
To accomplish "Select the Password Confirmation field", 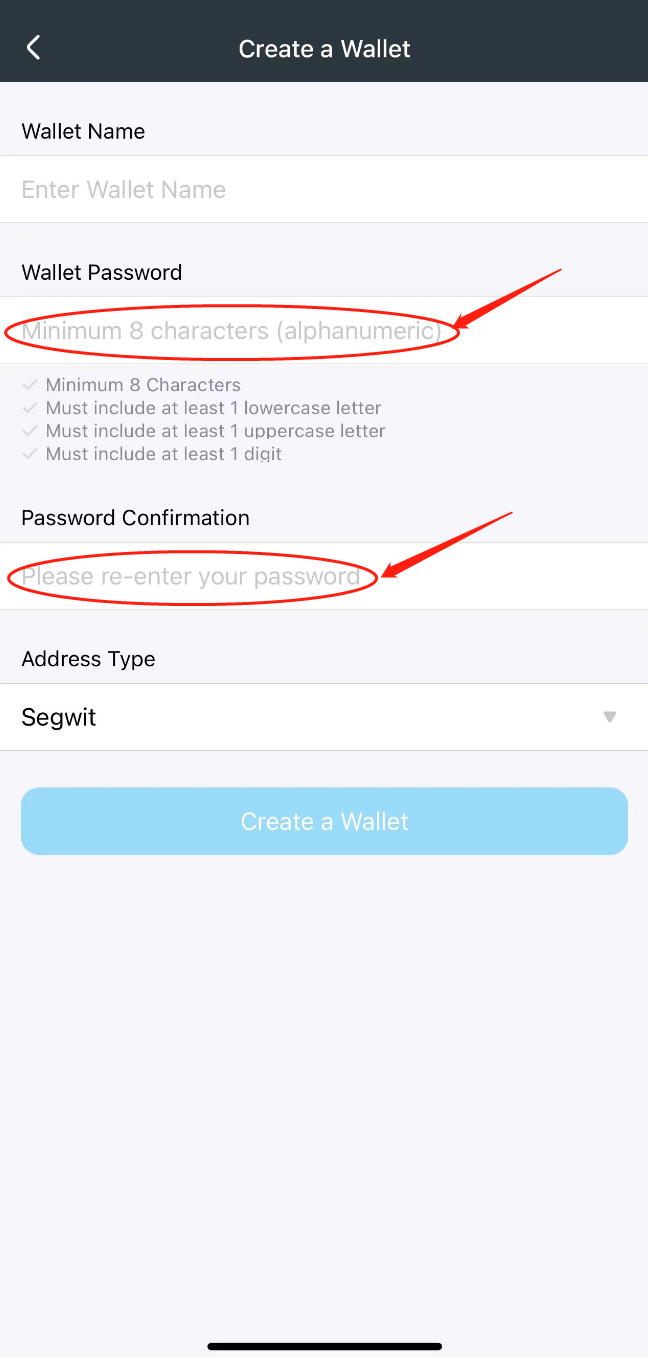I will coord(324,576).
